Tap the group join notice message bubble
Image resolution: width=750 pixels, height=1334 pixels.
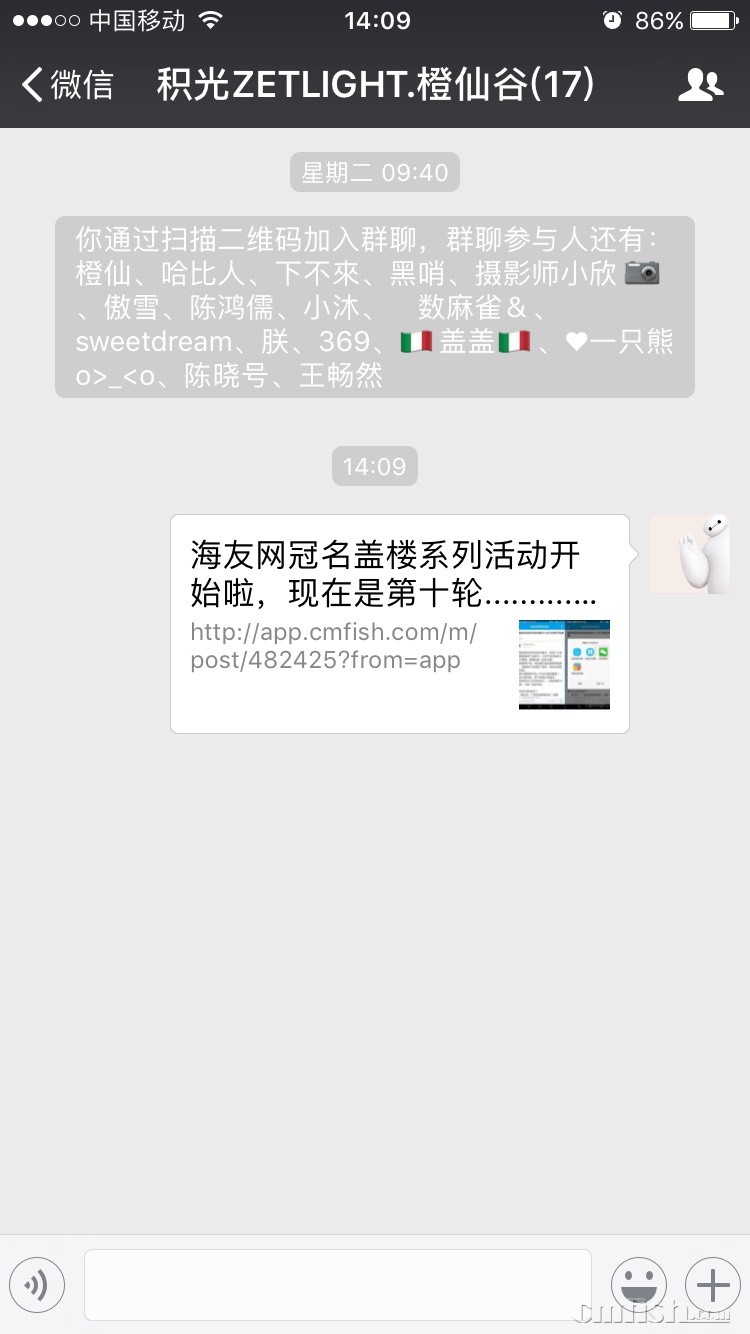(374, 307)
